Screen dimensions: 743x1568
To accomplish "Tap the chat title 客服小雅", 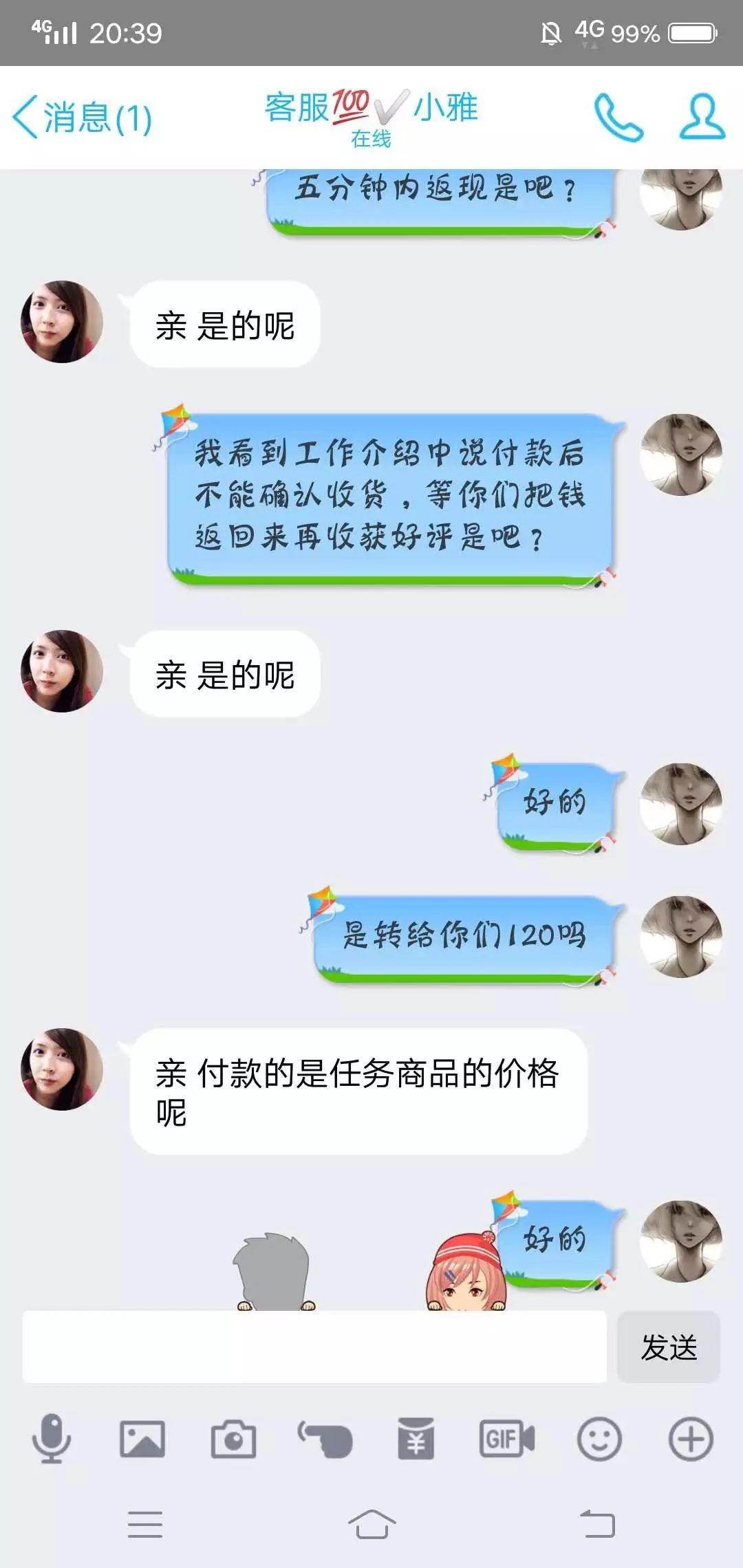I will point(371,110).
